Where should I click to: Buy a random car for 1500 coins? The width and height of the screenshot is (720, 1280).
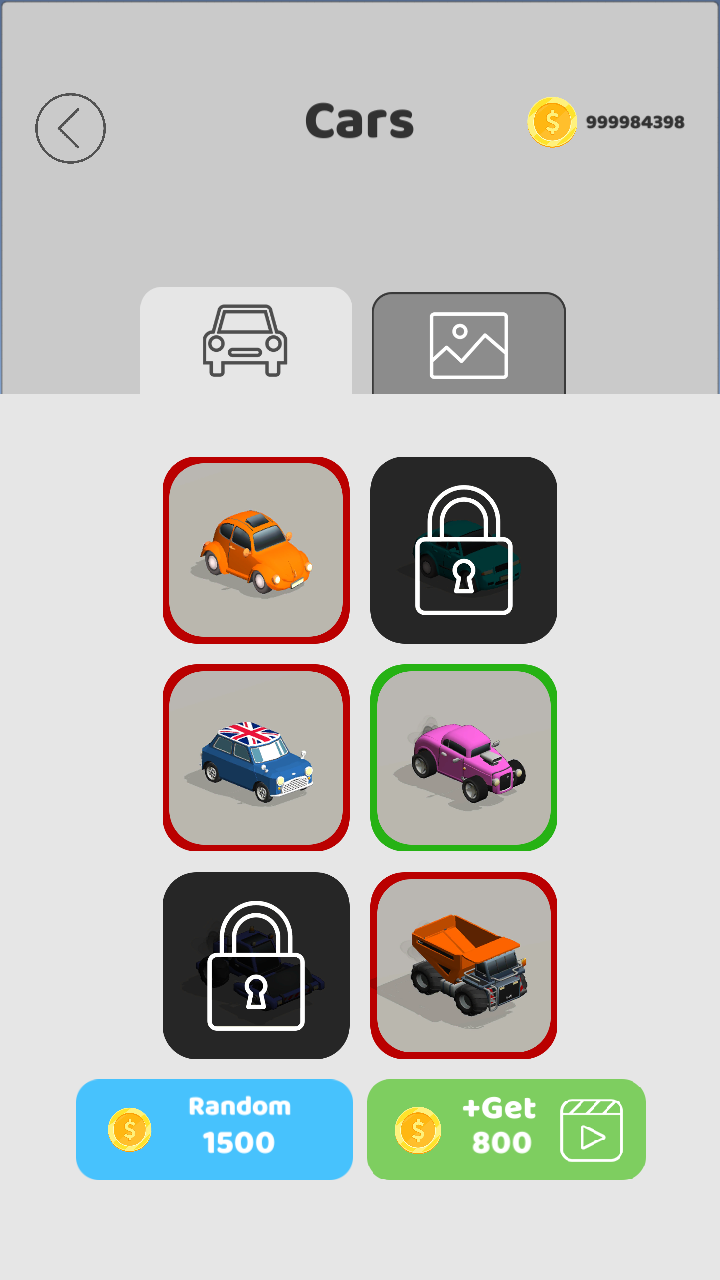(214, 1129)
